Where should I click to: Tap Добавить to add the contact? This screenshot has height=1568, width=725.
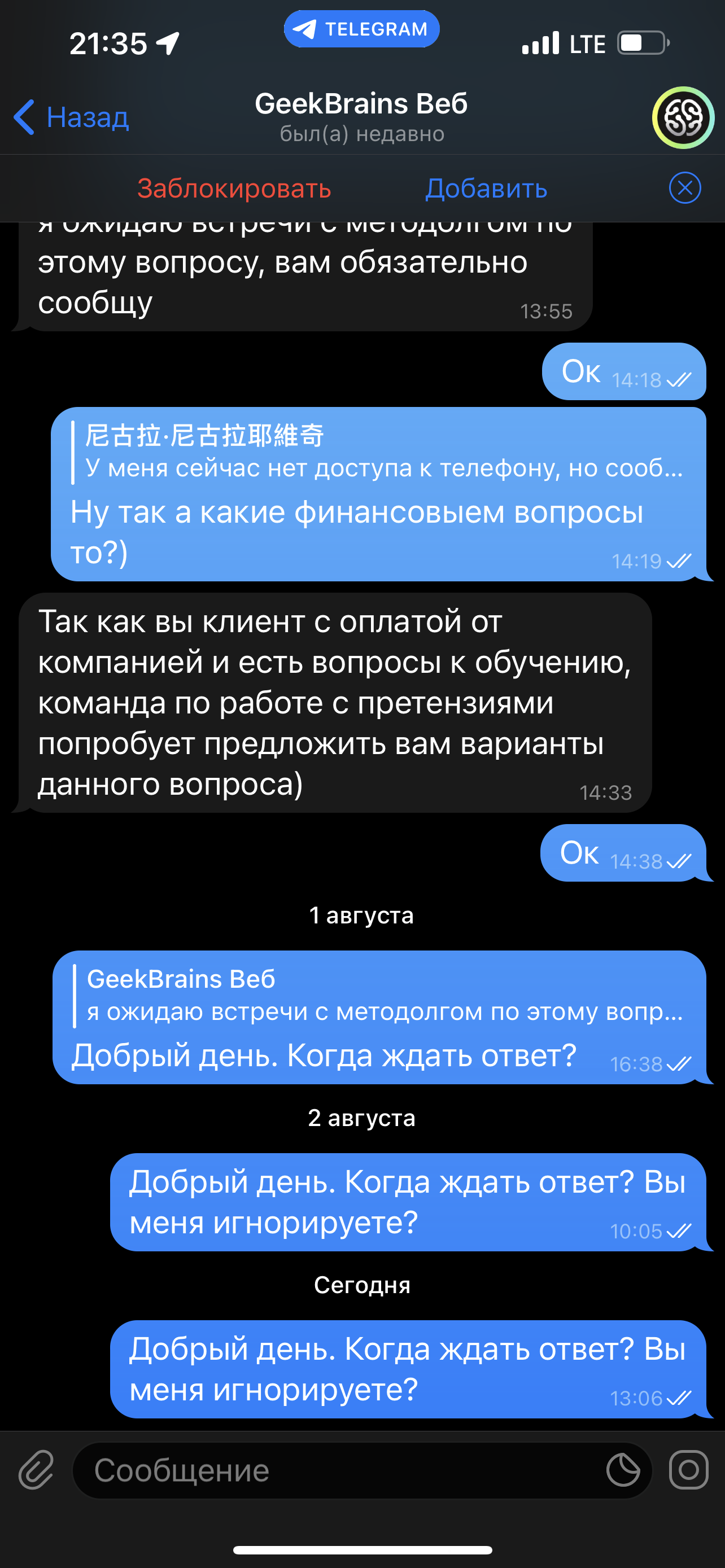tap(486, 188)
